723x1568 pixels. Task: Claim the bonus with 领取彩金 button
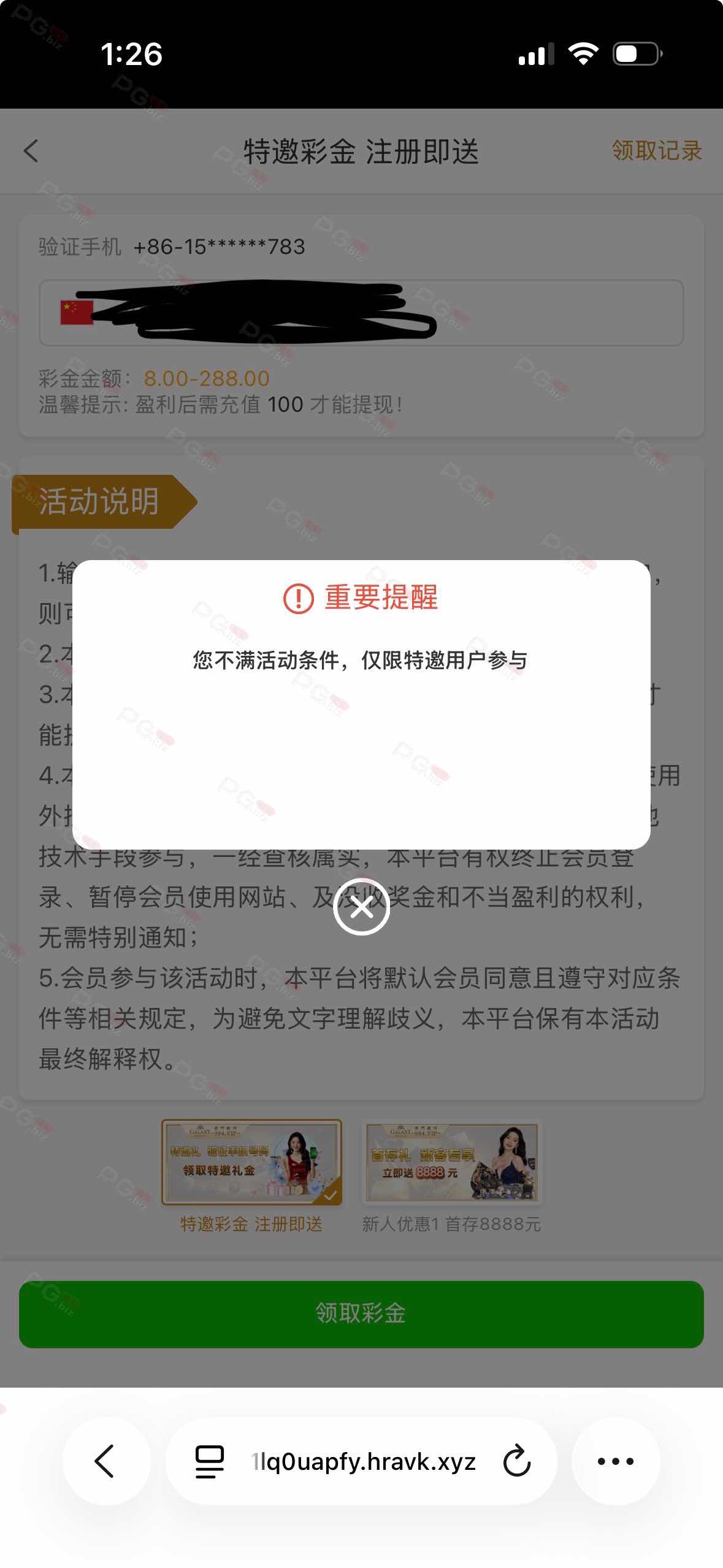[x=361, y=1314]
